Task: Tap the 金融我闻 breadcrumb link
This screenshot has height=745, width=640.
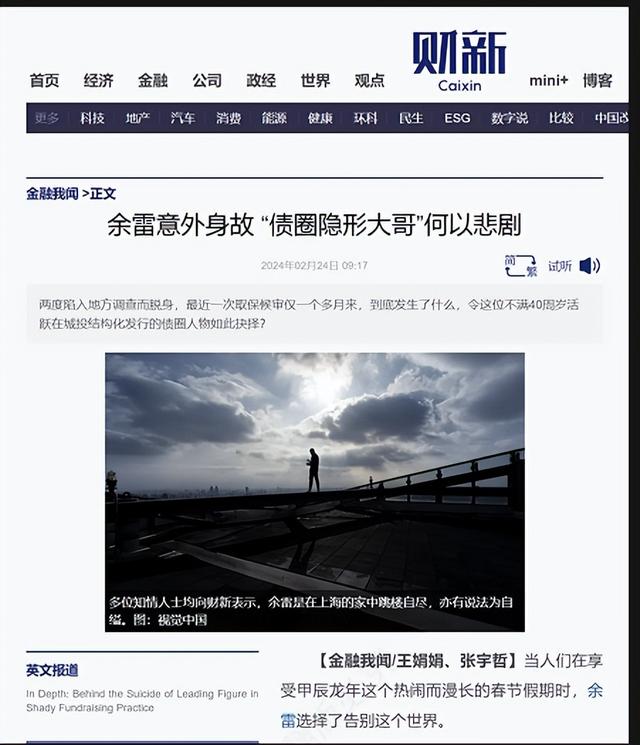Action: (x=52, y=194)
